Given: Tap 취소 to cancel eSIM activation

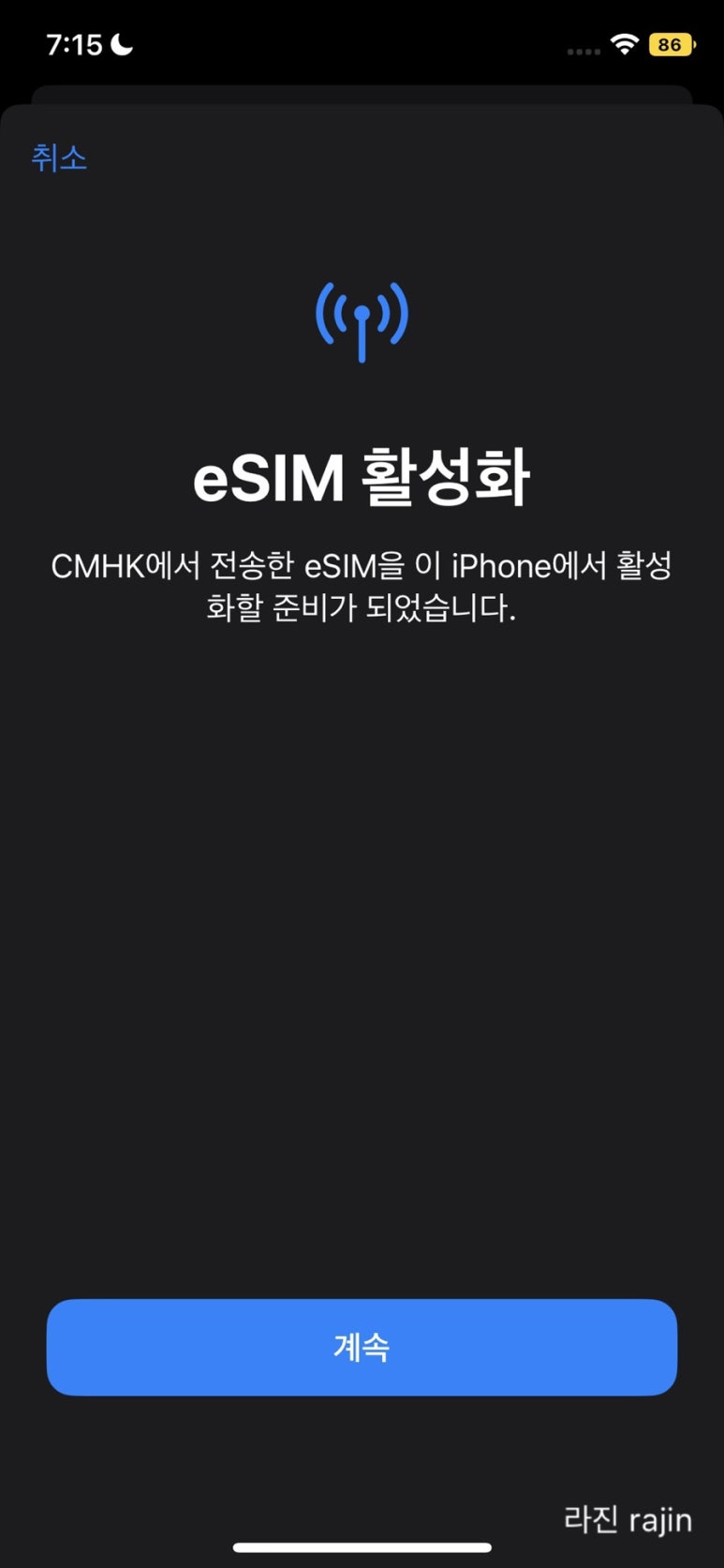Looking at the screenshot, I should coord(59,157).
